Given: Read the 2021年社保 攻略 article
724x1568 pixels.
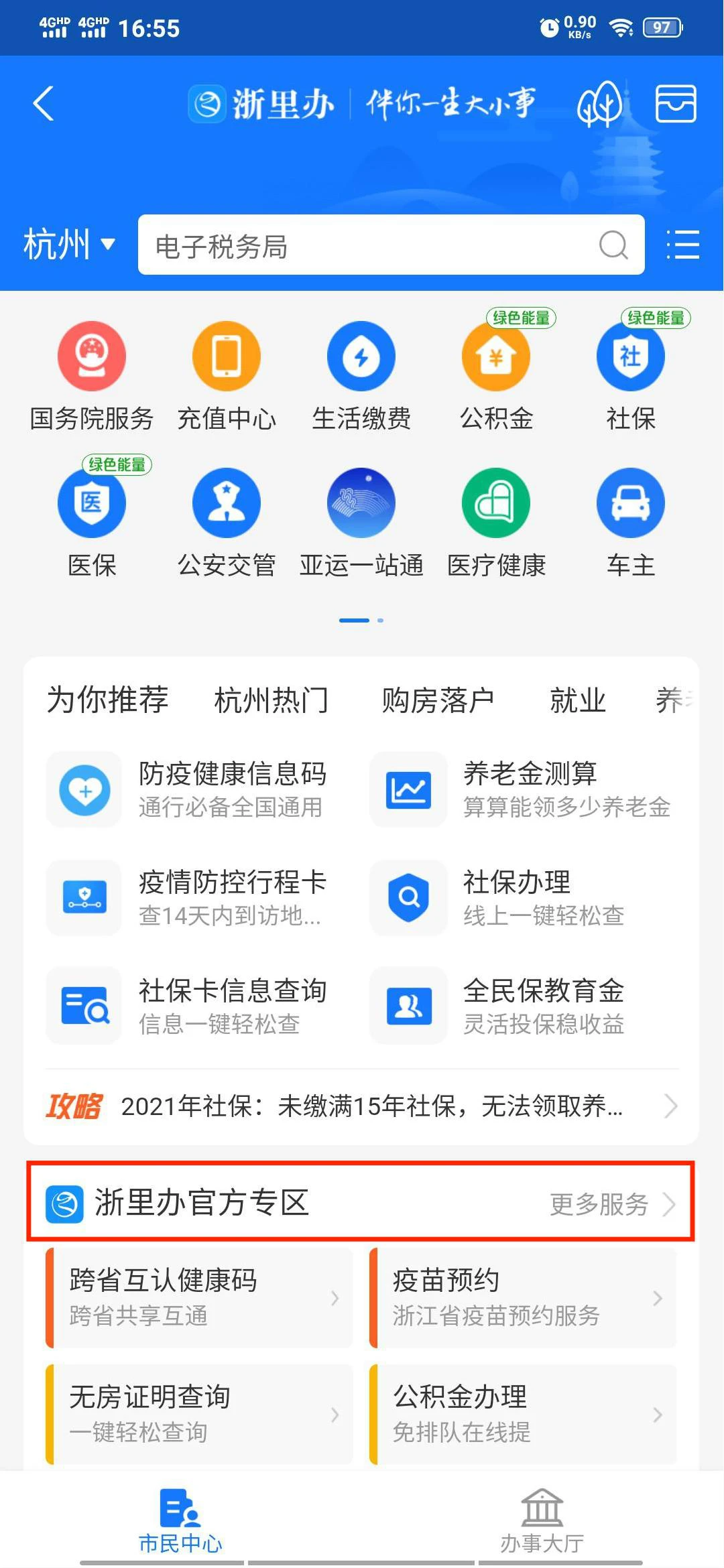Looking at the screenshot, I should coord(362,1106).
